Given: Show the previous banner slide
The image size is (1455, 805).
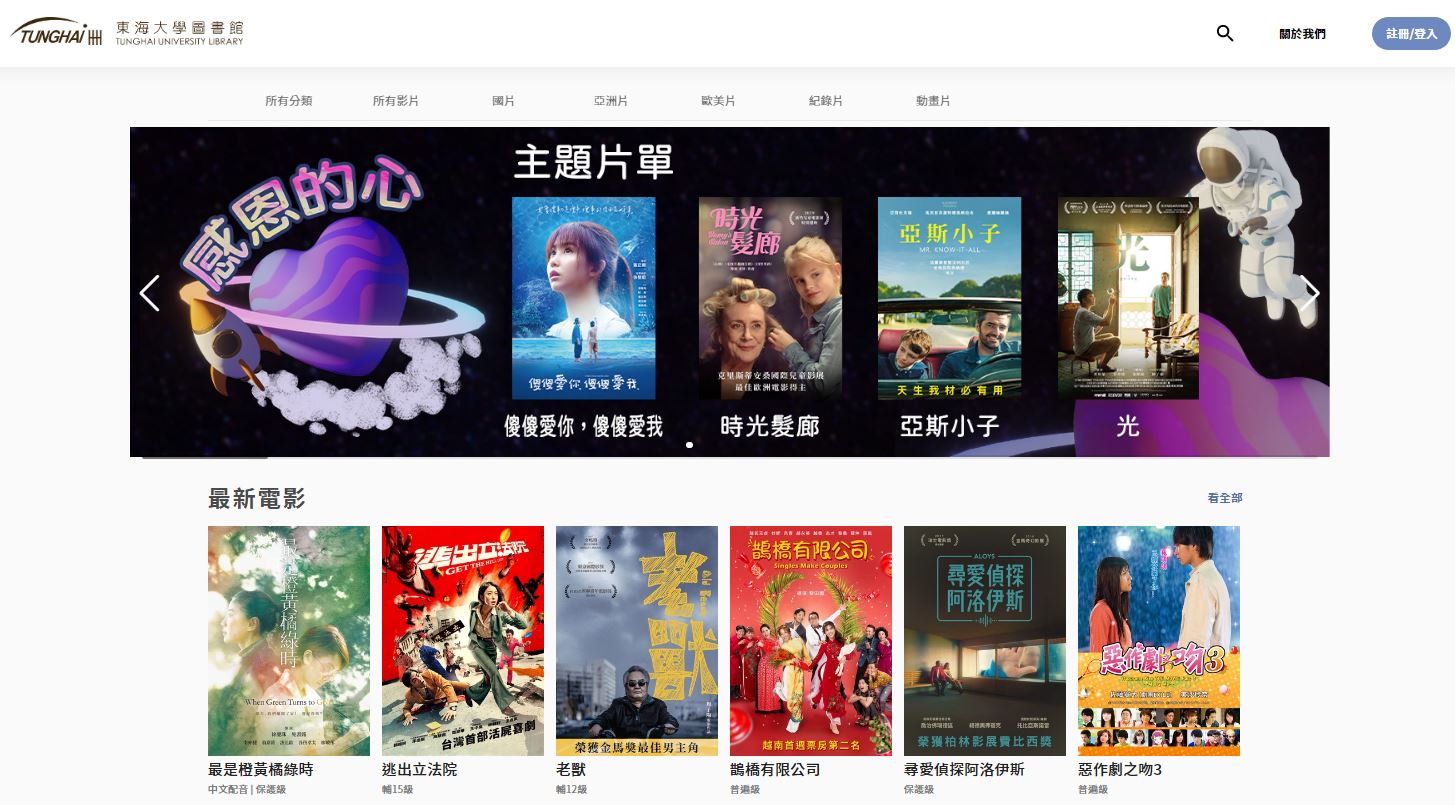Looking at the screenshot, I should (x=150, y=293).
